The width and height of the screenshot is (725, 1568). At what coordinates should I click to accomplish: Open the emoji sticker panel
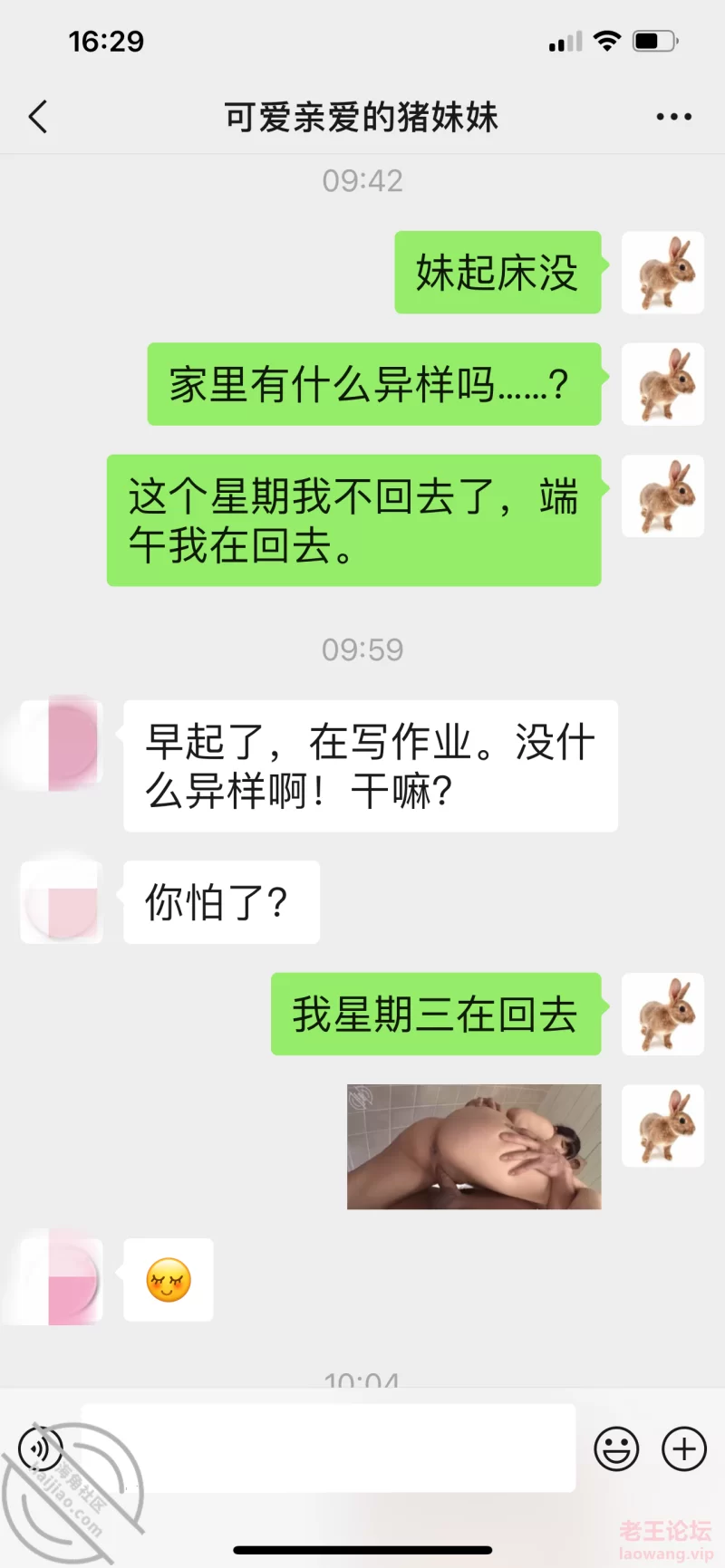click(616, 1448)
